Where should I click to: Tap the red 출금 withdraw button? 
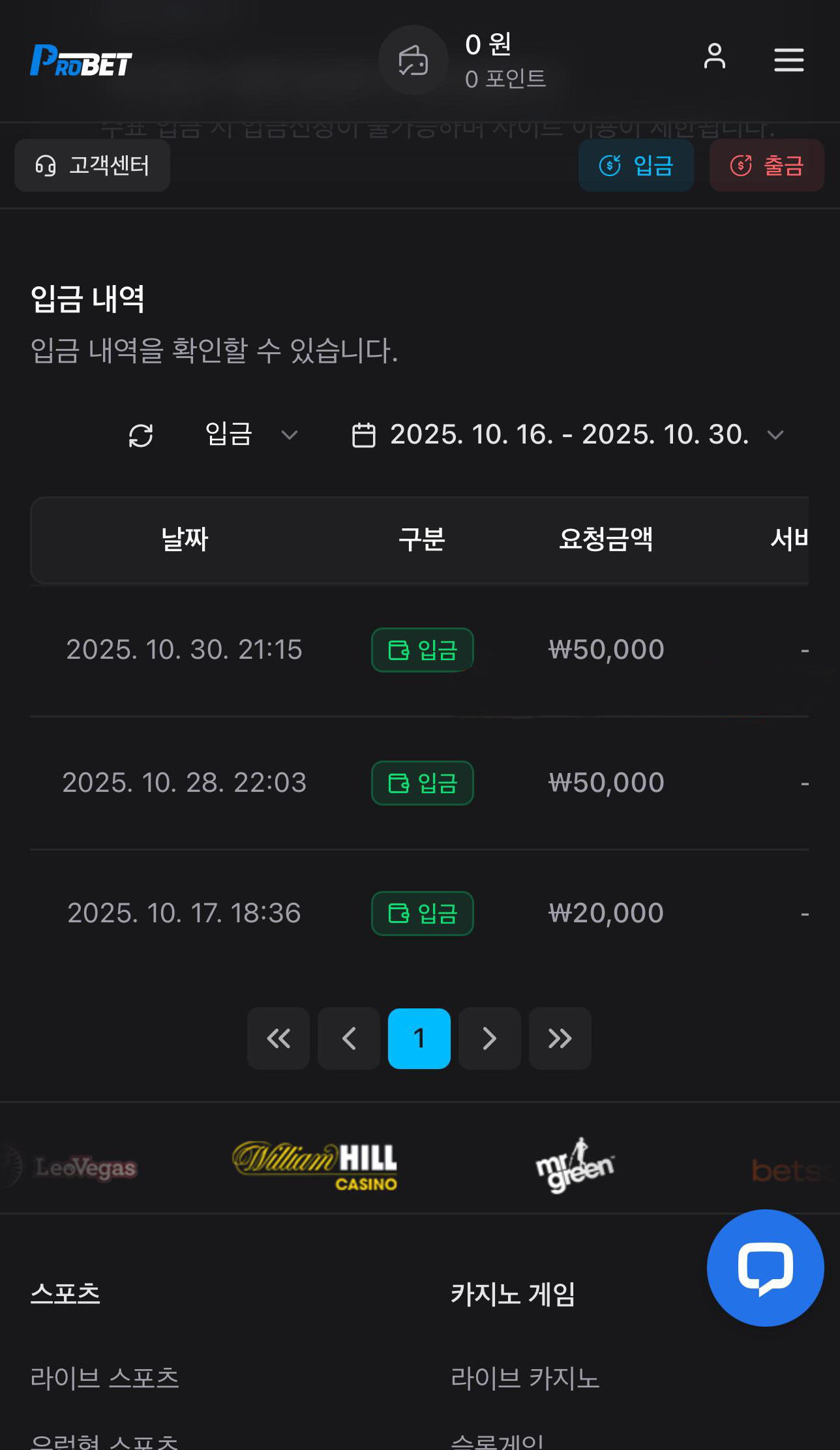point(766,166)
